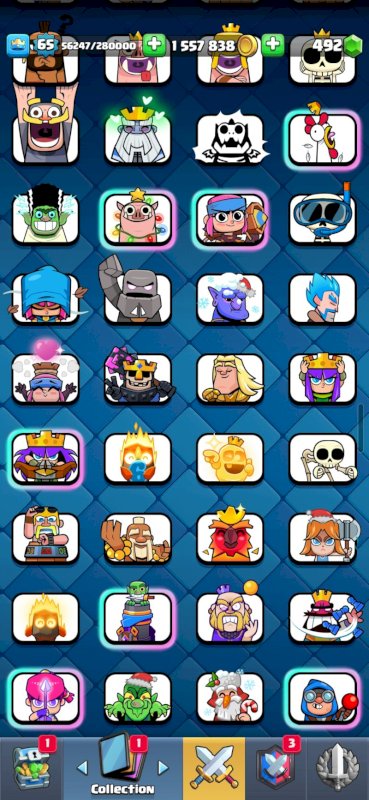Tap the blue-haired ice wizard emote
Screen dimensions: 369x800
point(323,298)
